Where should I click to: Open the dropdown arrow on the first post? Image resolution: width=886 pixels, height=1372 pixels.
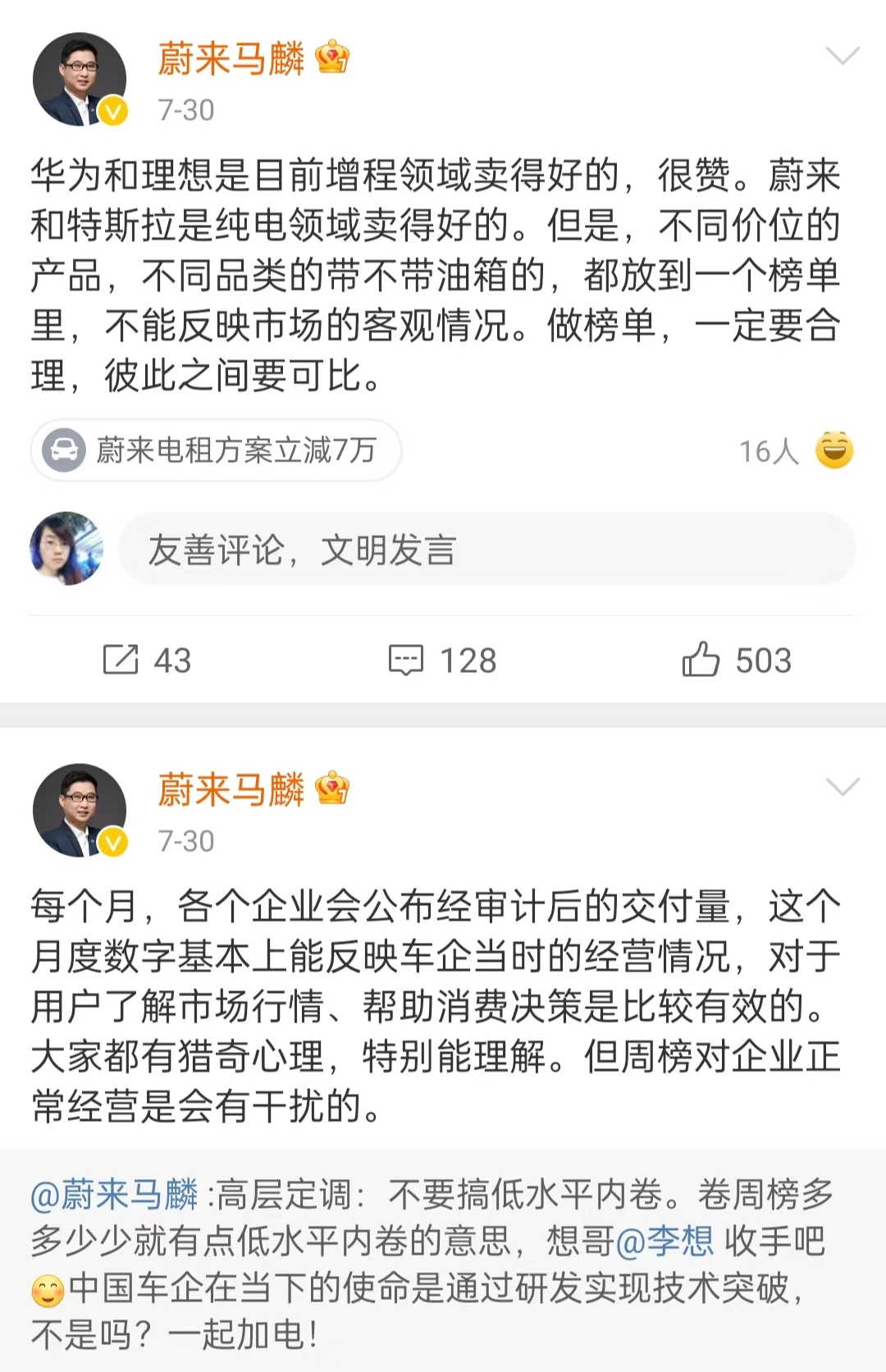click(x=842, y=56)
